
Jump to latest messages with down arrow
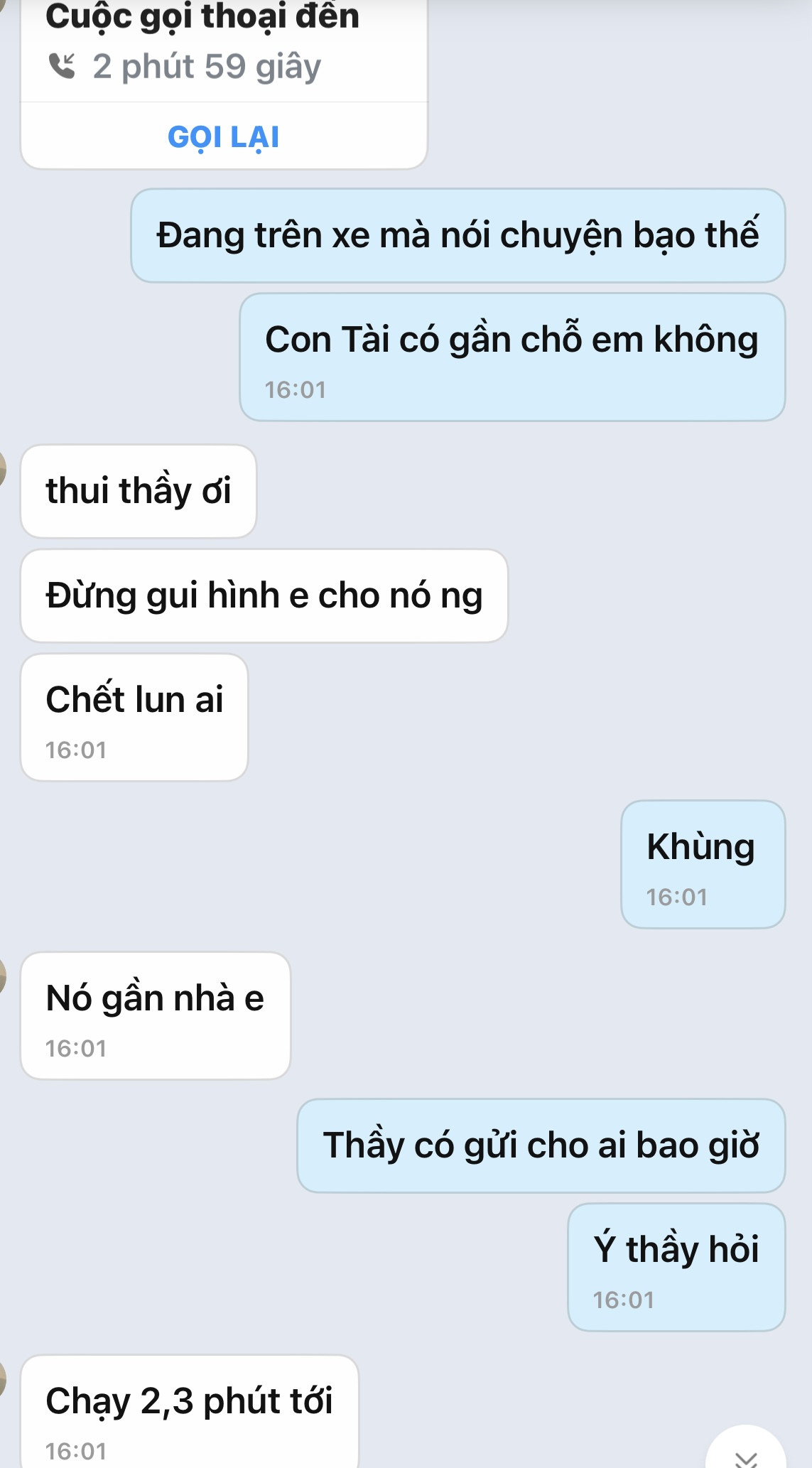[x=746, y=1454]
